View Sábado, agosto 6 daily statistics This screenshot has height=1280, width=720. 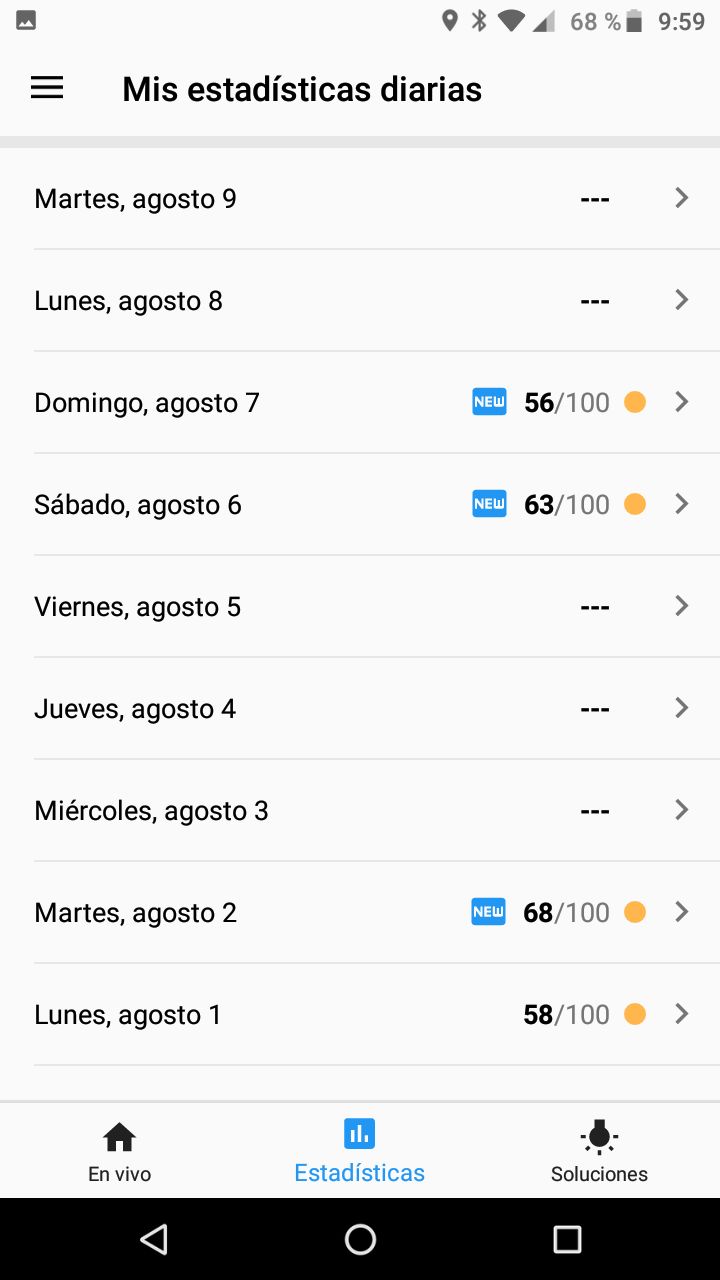pyautogui.click(x=360, y=504)
